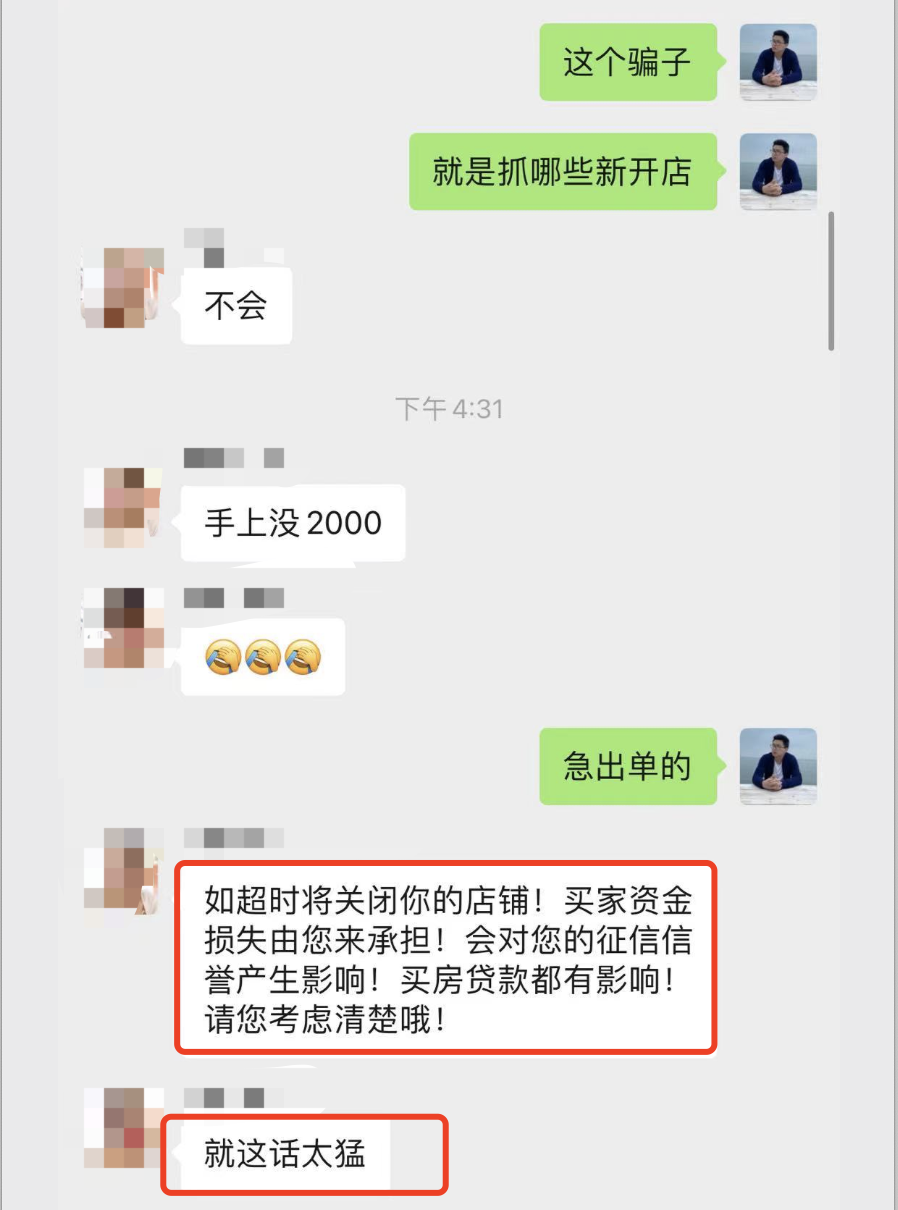Open sender's avatar beside 这个骗子 message
This screenshot has width=898, height=1210.
point(778,62)
